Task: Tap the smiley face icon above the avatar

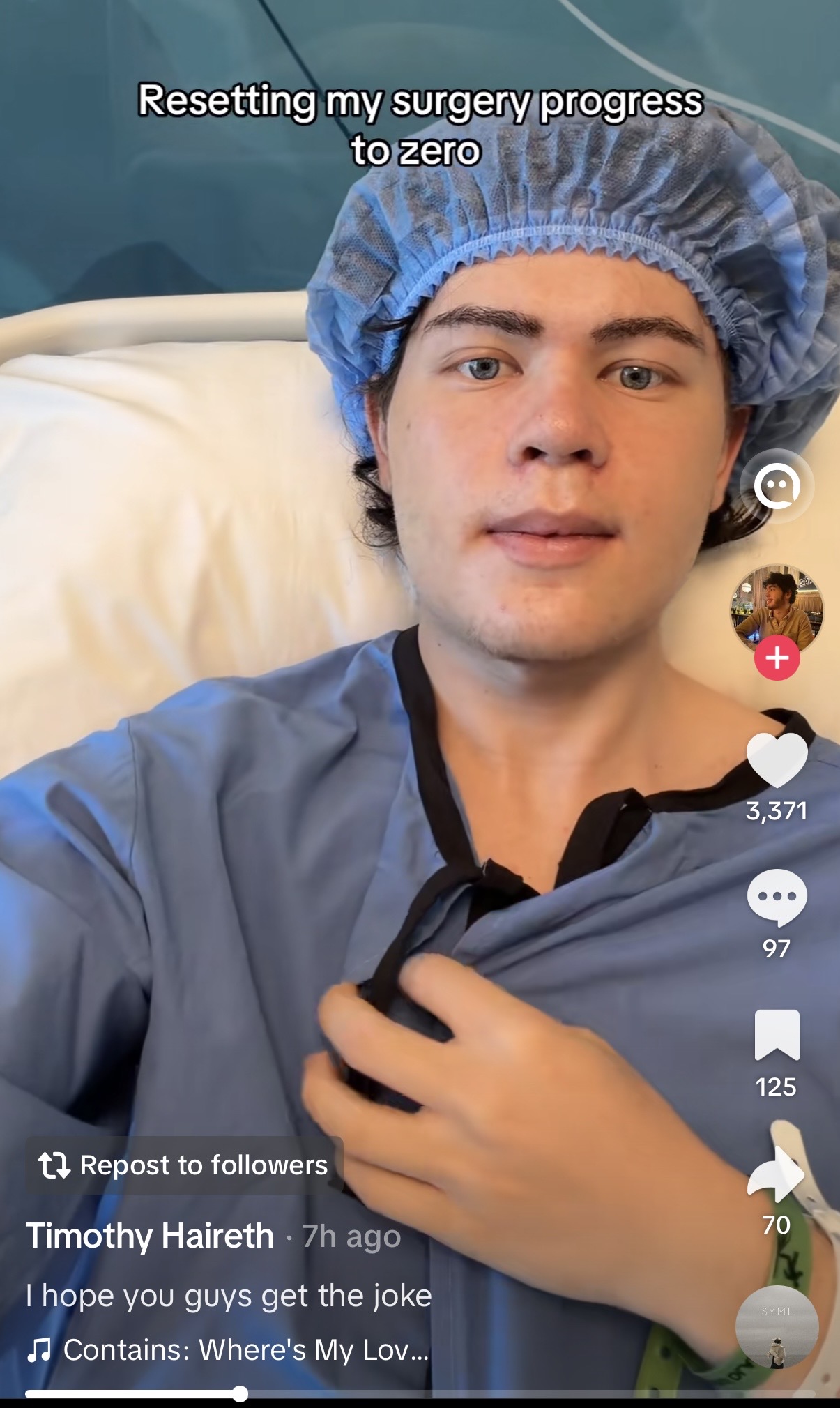Action: click(777, 485)
